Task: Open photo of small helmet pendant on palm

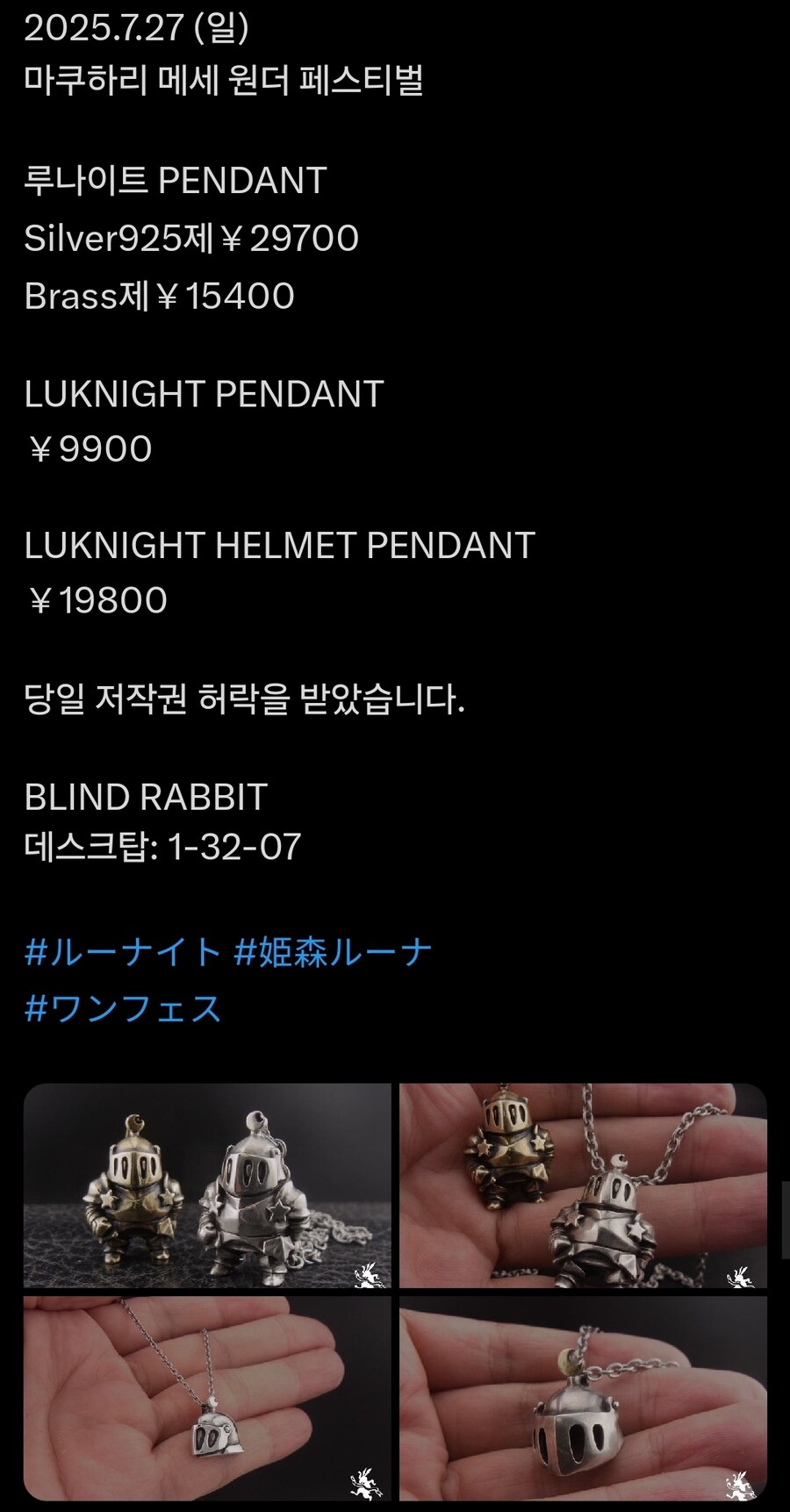Action: pos(207,1398)
